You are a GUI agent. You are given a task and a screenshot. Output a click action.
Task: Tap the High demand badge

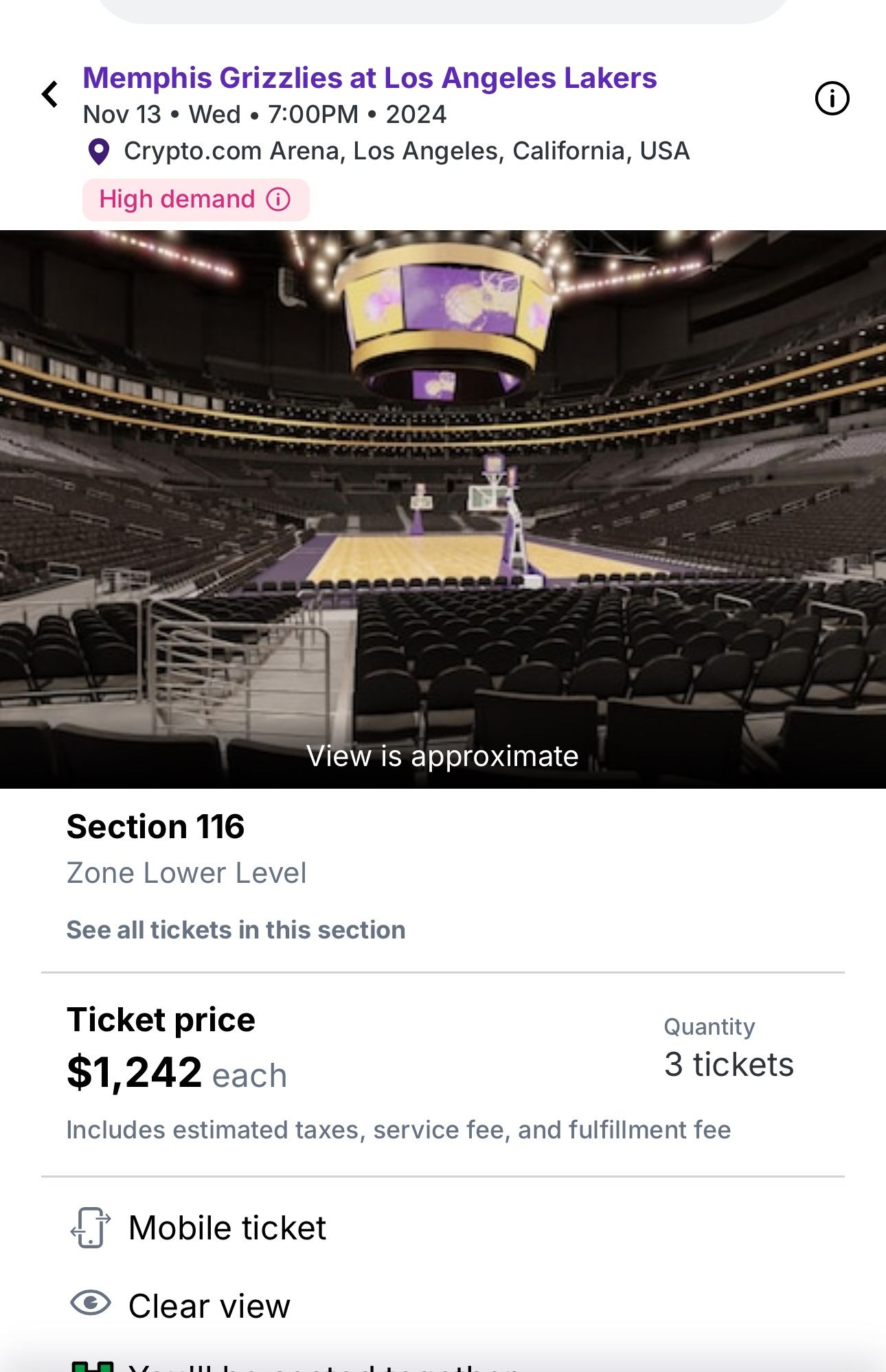(x=195, y=199)
